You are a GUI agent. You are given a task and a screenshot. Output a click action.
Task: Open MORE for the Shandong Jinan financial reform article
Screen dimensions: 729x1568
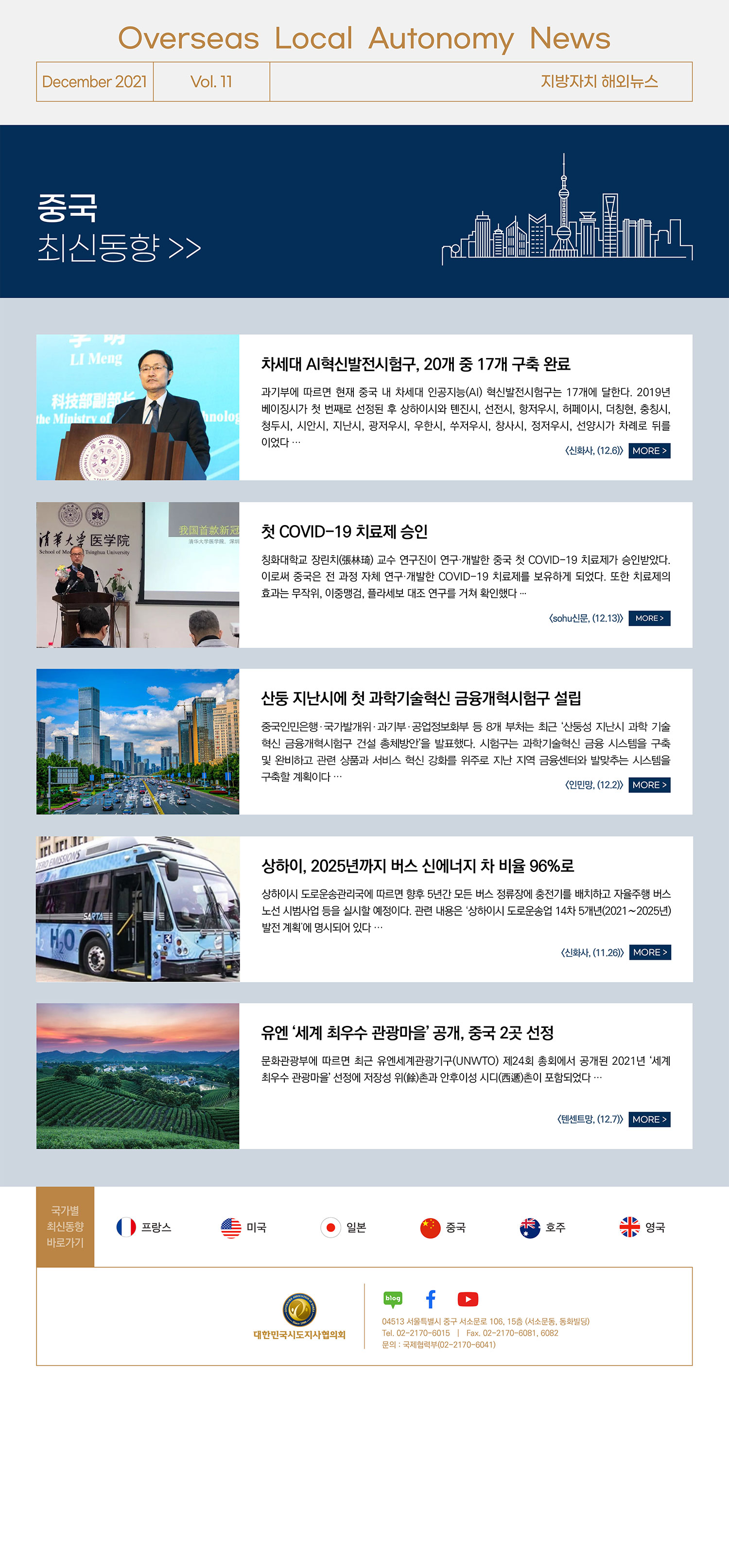pos(649,784)
